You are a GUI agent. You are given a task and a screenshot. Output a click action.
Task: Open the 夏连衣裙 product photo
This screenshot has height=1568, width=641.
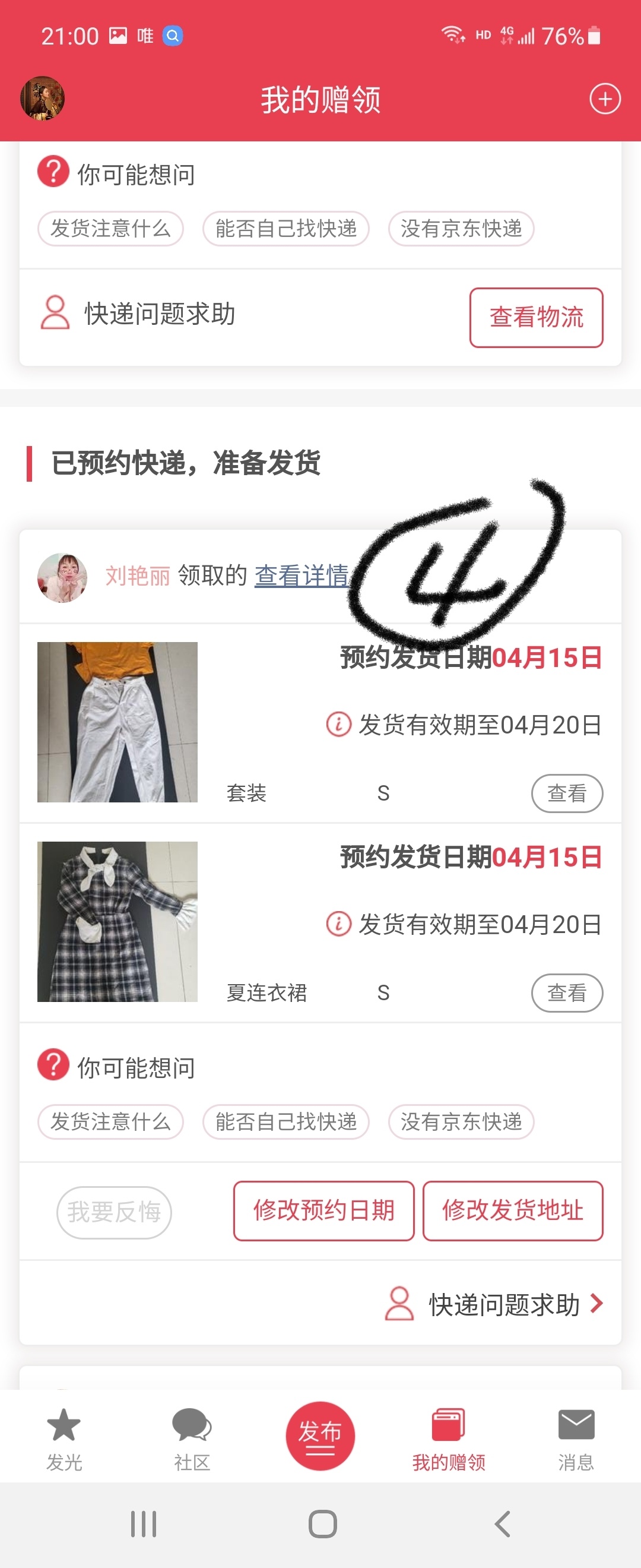pos(118,922)
